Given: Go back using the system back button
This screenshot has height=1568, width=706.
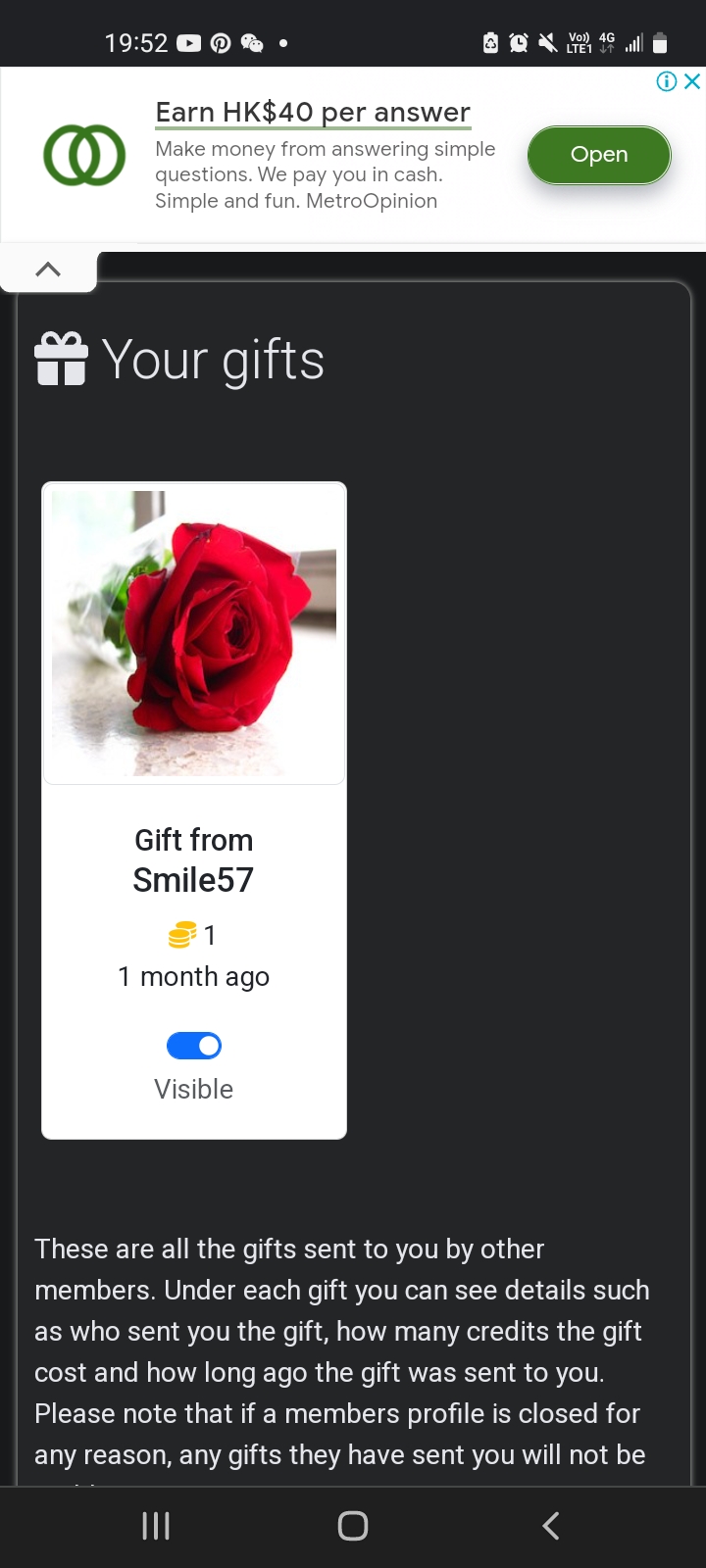Looking at the screenshot, I should 551,1525.
